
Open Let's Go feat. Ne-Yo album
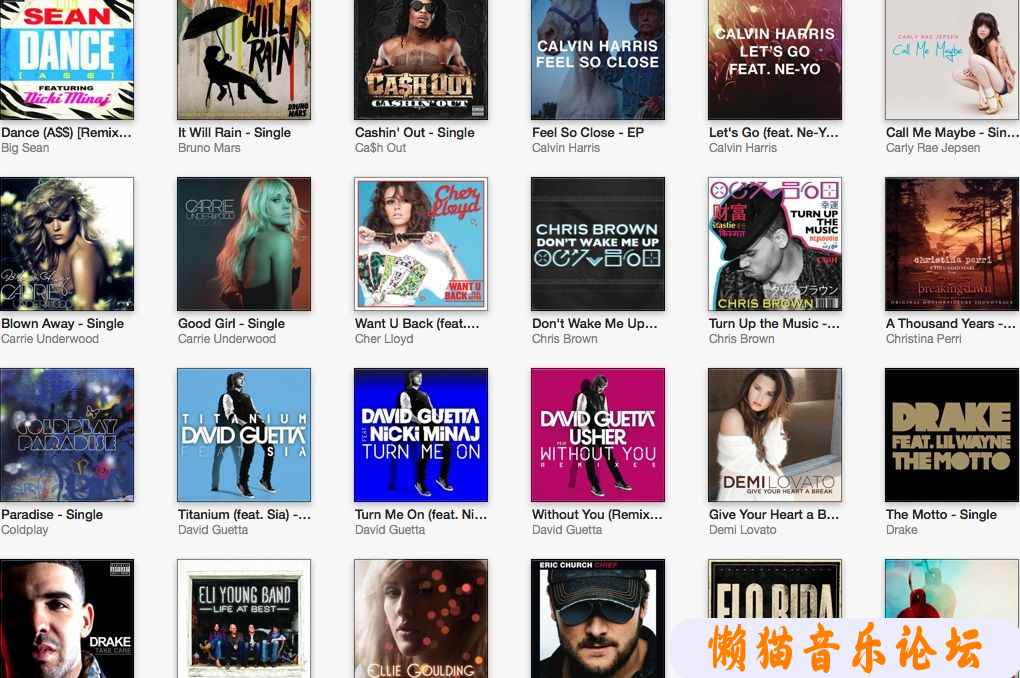(775, 60)
